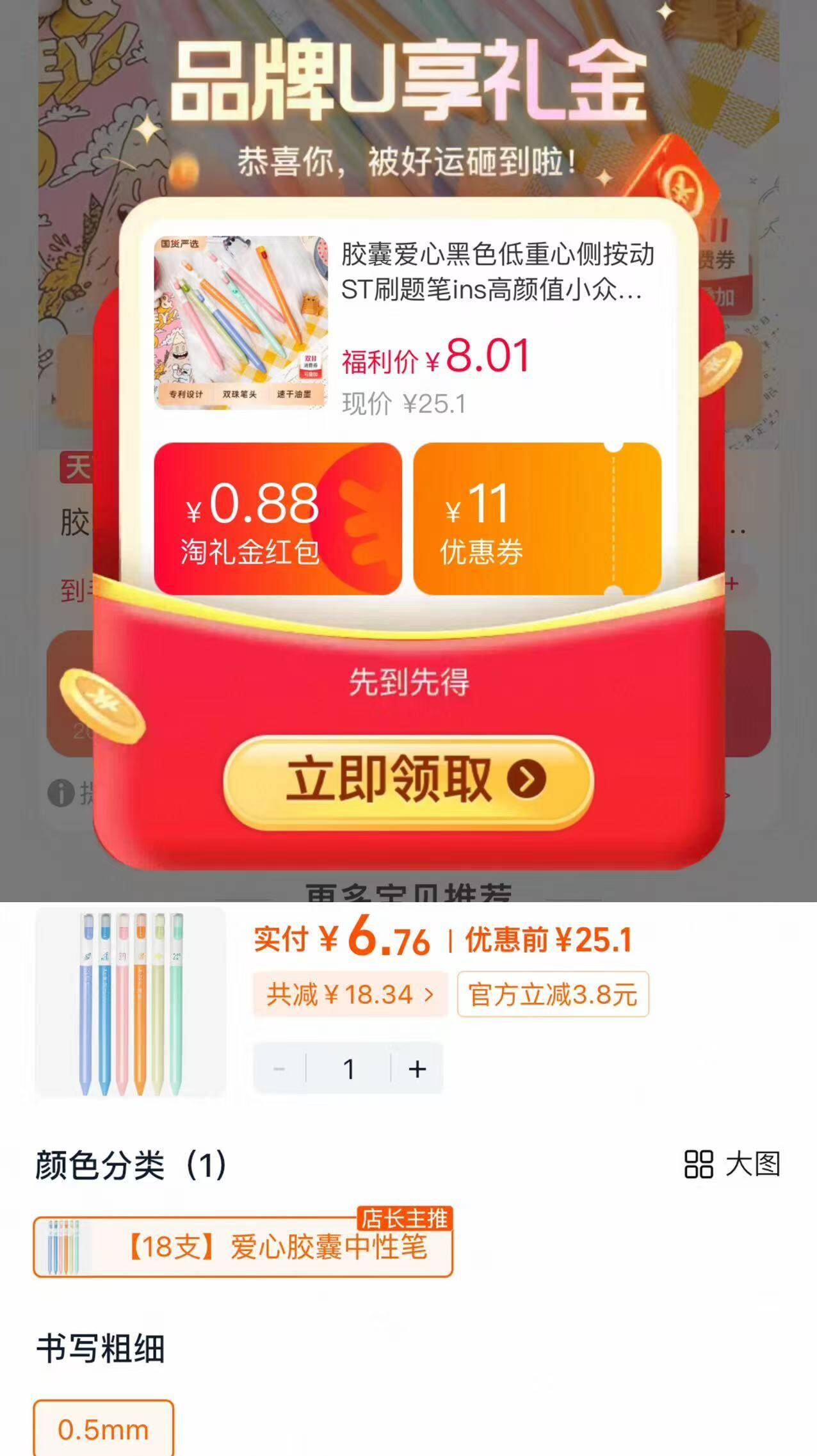Click the 官方立减3.8元 discount tag
Screen dimensions: 817x1456
(x=552, y=993)
